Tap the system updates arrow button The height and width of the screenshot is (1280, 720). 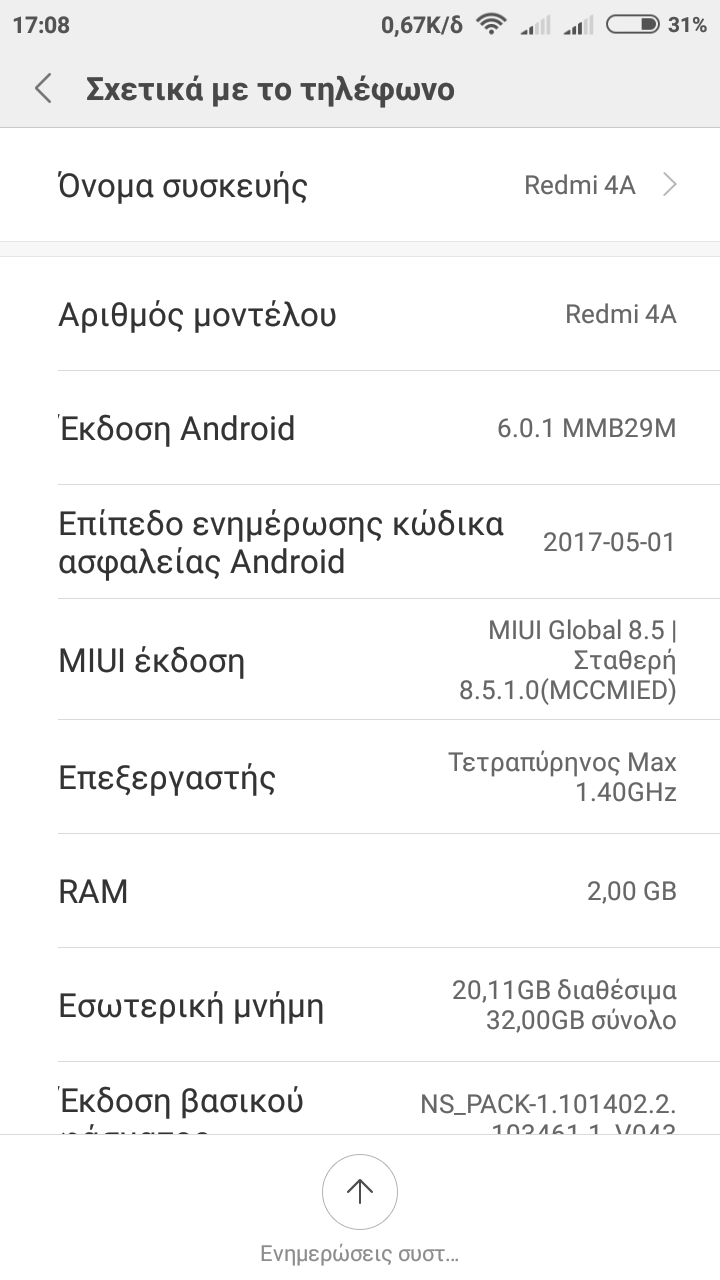(x=360, y=1191)
